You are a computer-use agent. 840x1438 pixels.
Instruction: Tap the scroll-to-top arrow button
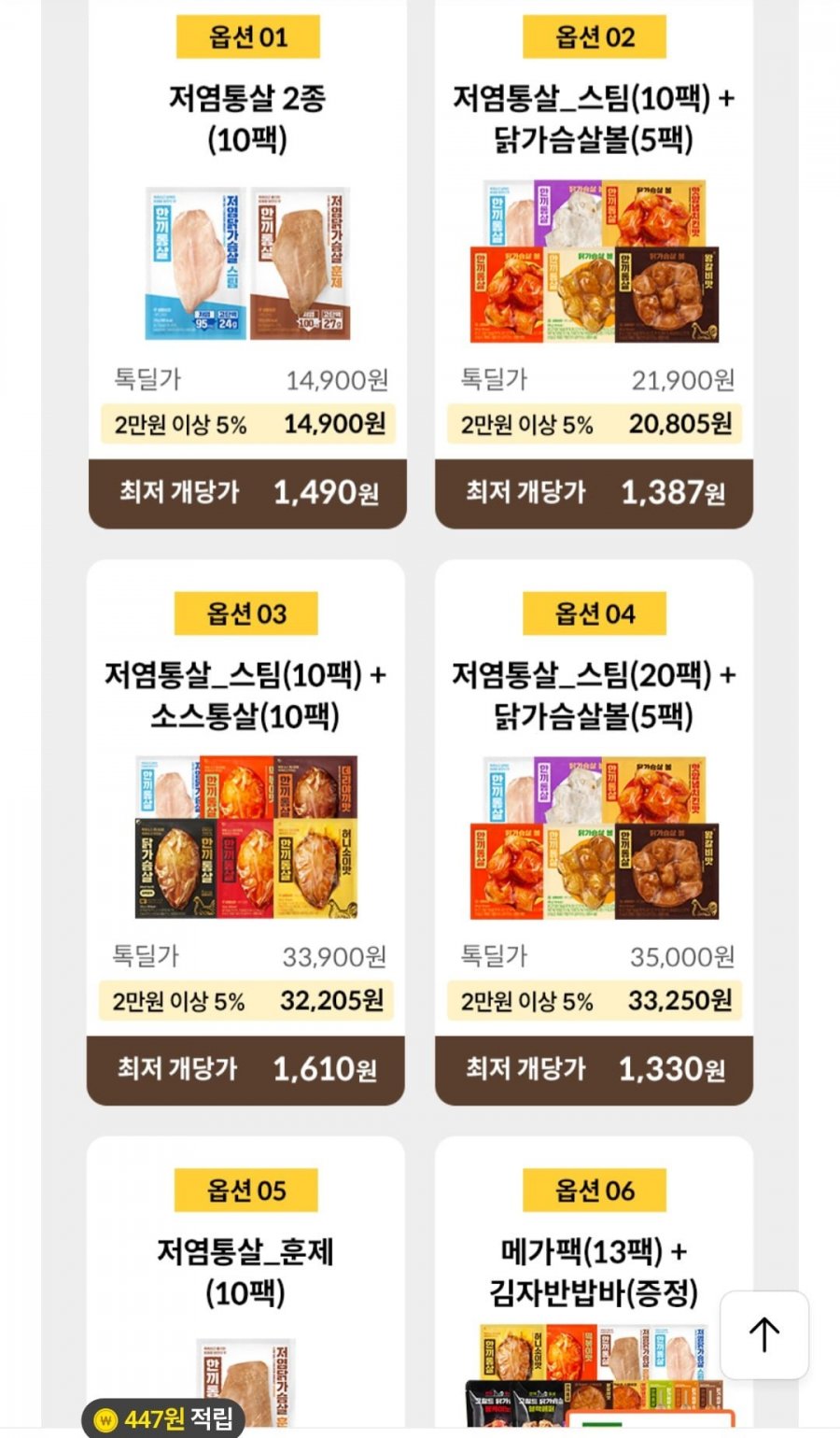point(763,1334)
